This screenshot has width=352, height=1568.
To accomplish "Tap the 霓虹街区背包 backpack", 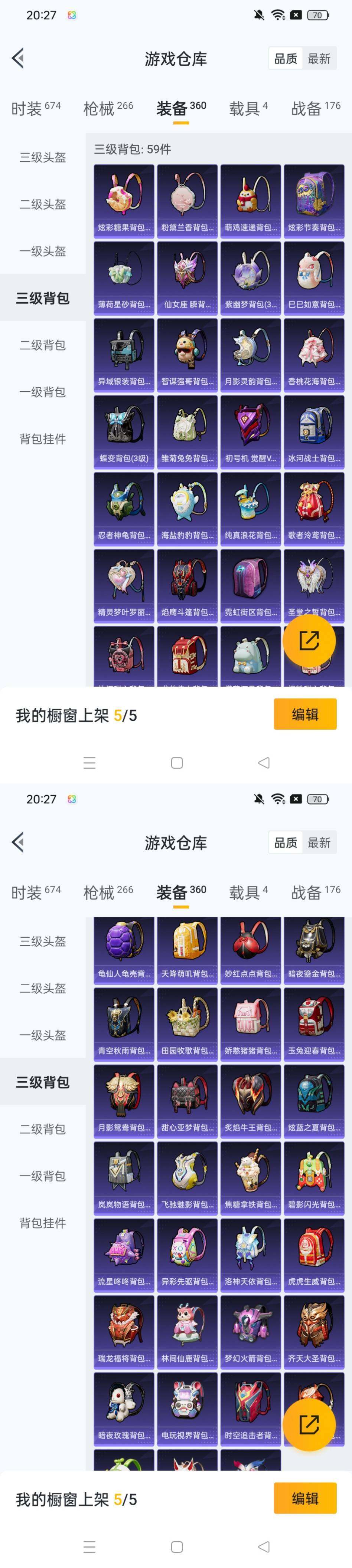I will (x=250, y=586).
